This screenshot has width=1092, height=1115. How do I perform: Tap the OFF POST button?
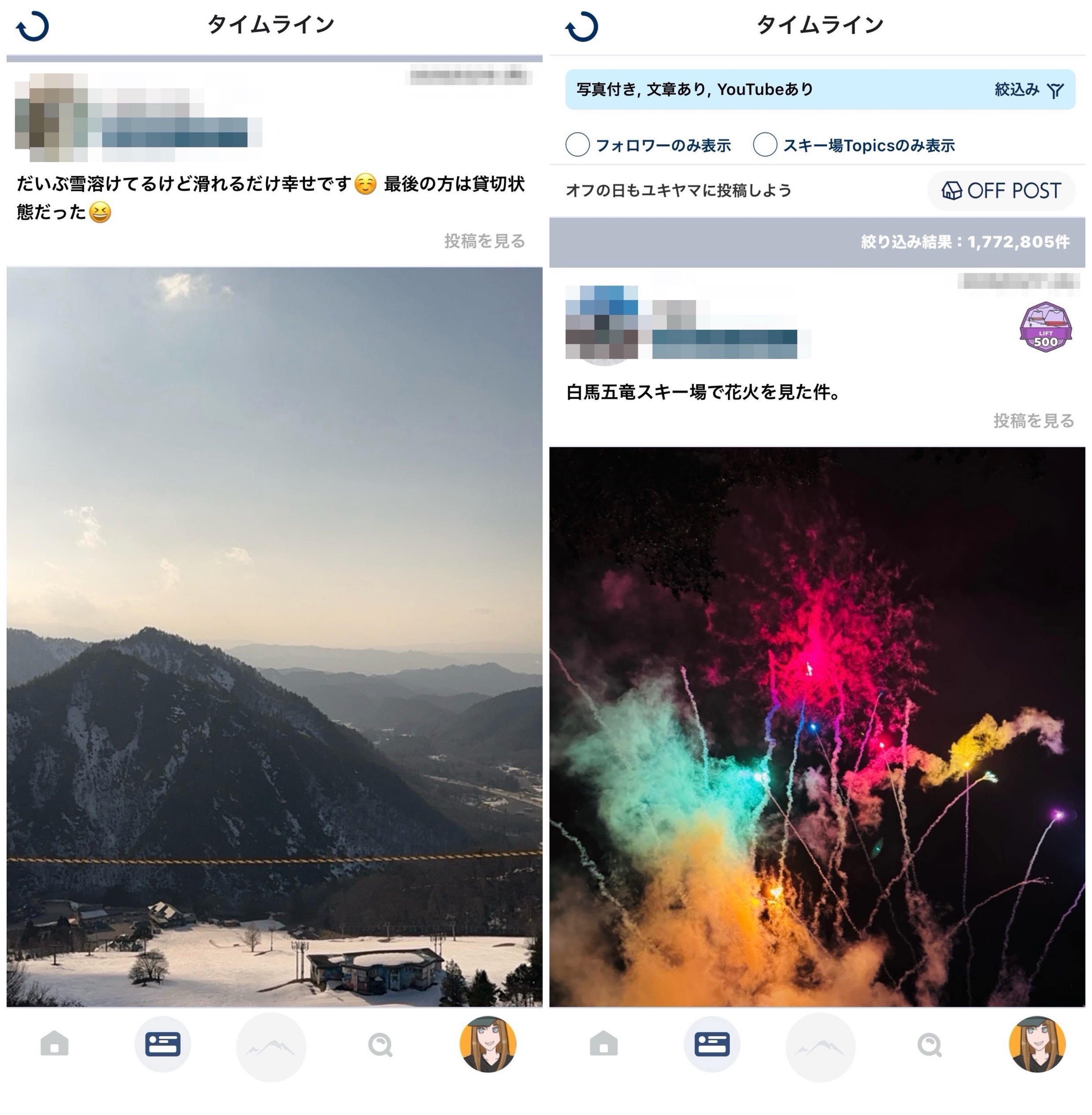point(1001,190)
